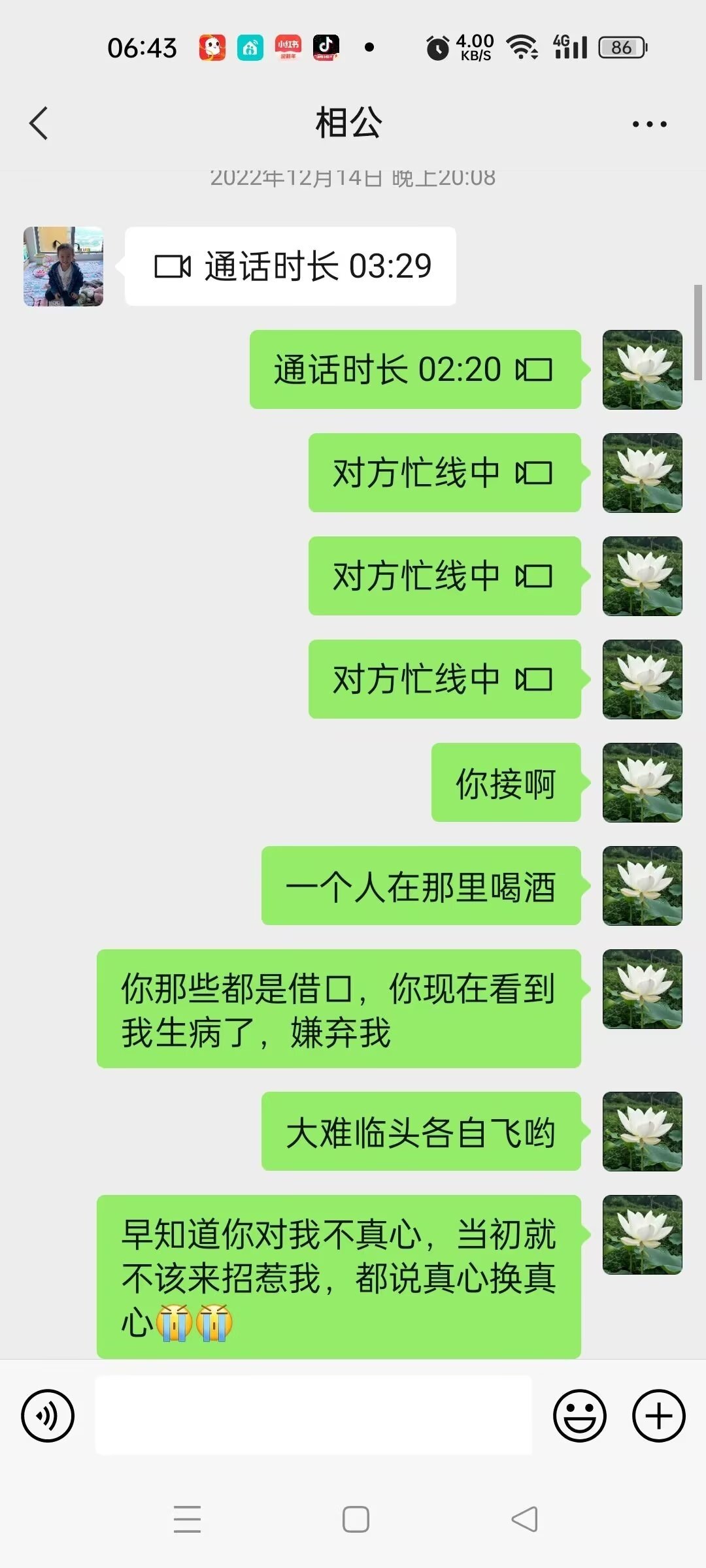Focus the message text field
This screenshot has width=706, height=1568.
pos(314,1415)
